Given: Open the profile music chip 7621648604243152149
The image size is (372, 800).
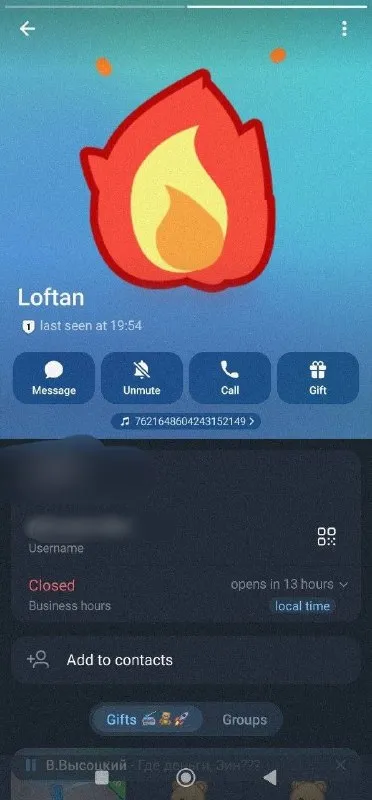Looking at the screenshot, I should click(186, 421).
